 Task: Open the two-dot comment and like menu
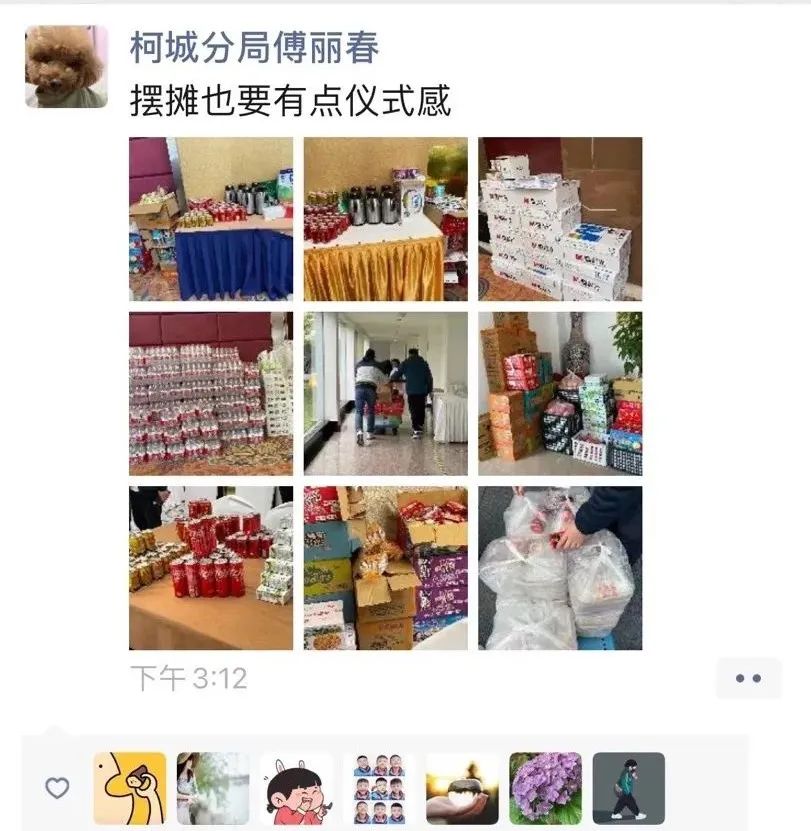pos(748,678)
